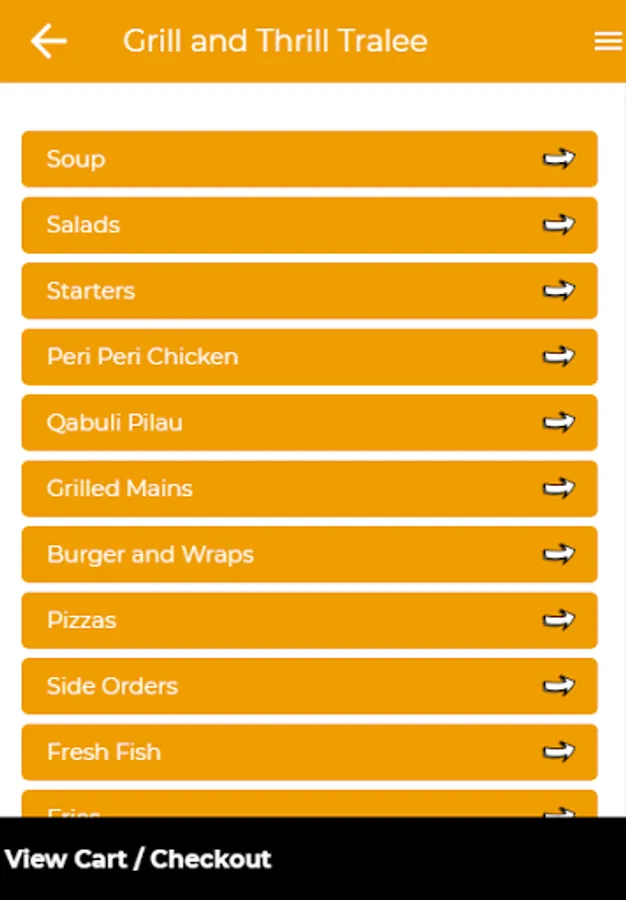Image resolution: width=626 pixels, height=900 pixels.
Task: Open Qabuli Pilau menu items
Action: point(309,423)
